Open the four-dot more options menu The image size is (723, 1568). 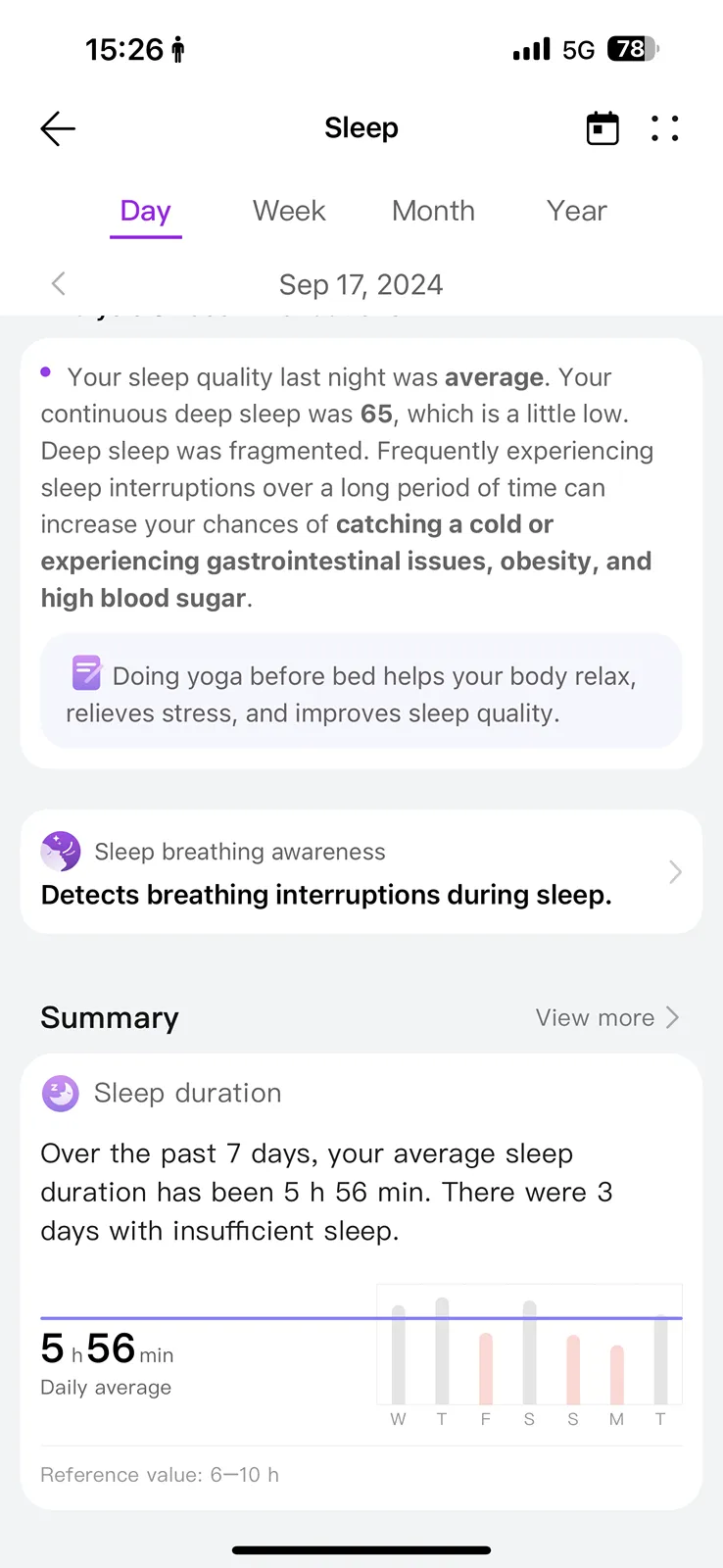point(665,128)
